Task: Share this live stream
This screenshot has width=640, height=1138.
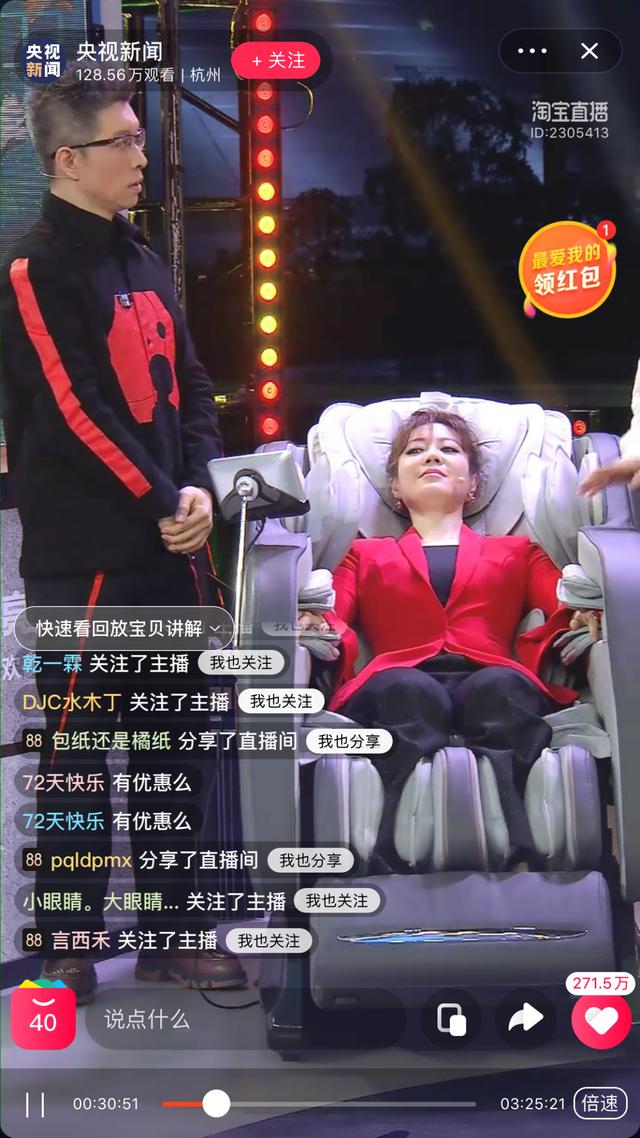Action: click(525, 1018)
